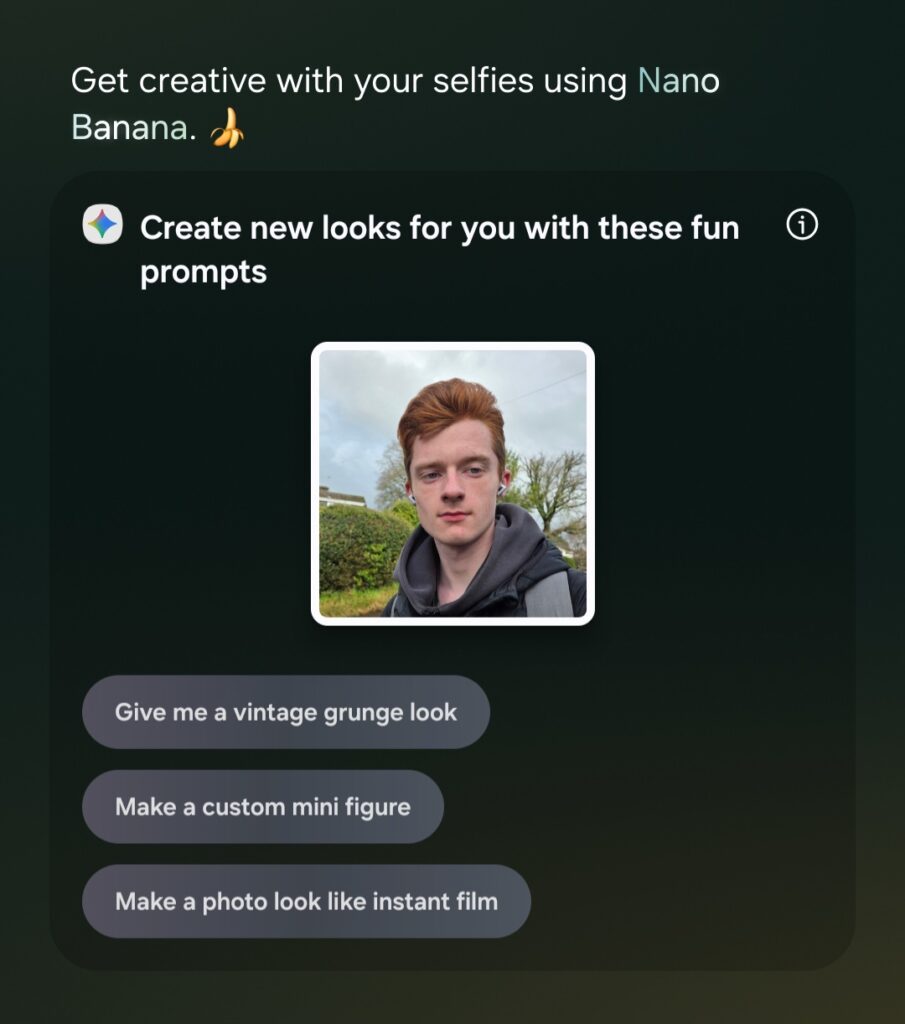Choose the vintage grunge look prompt
Screen dimensions: 905x1024
point(286,712)
